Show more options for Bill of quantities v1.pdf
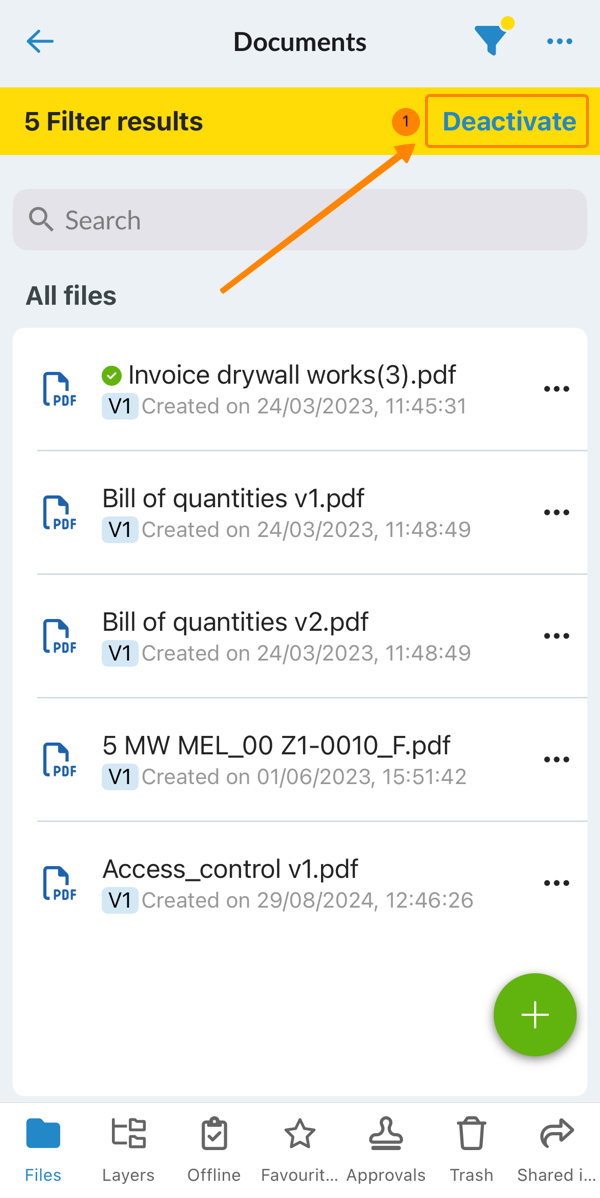Viewport: 600px width, 1198px height. [x=556, y=513]
